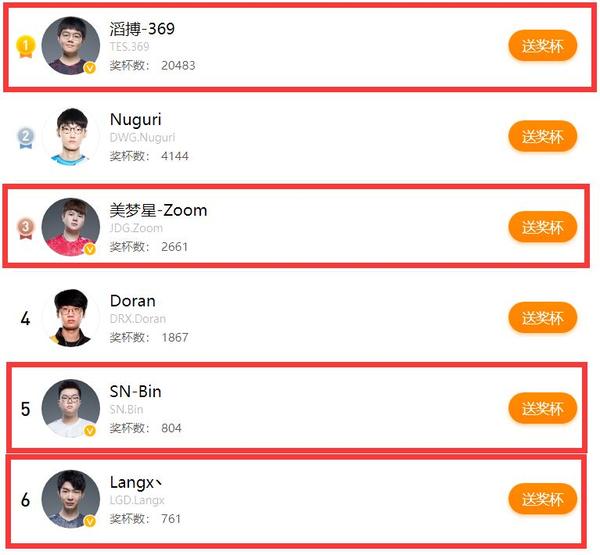Screen dimensions: 600x555
Task: Award a trophy to SN-Bin
Action: [x=542, y=408]
